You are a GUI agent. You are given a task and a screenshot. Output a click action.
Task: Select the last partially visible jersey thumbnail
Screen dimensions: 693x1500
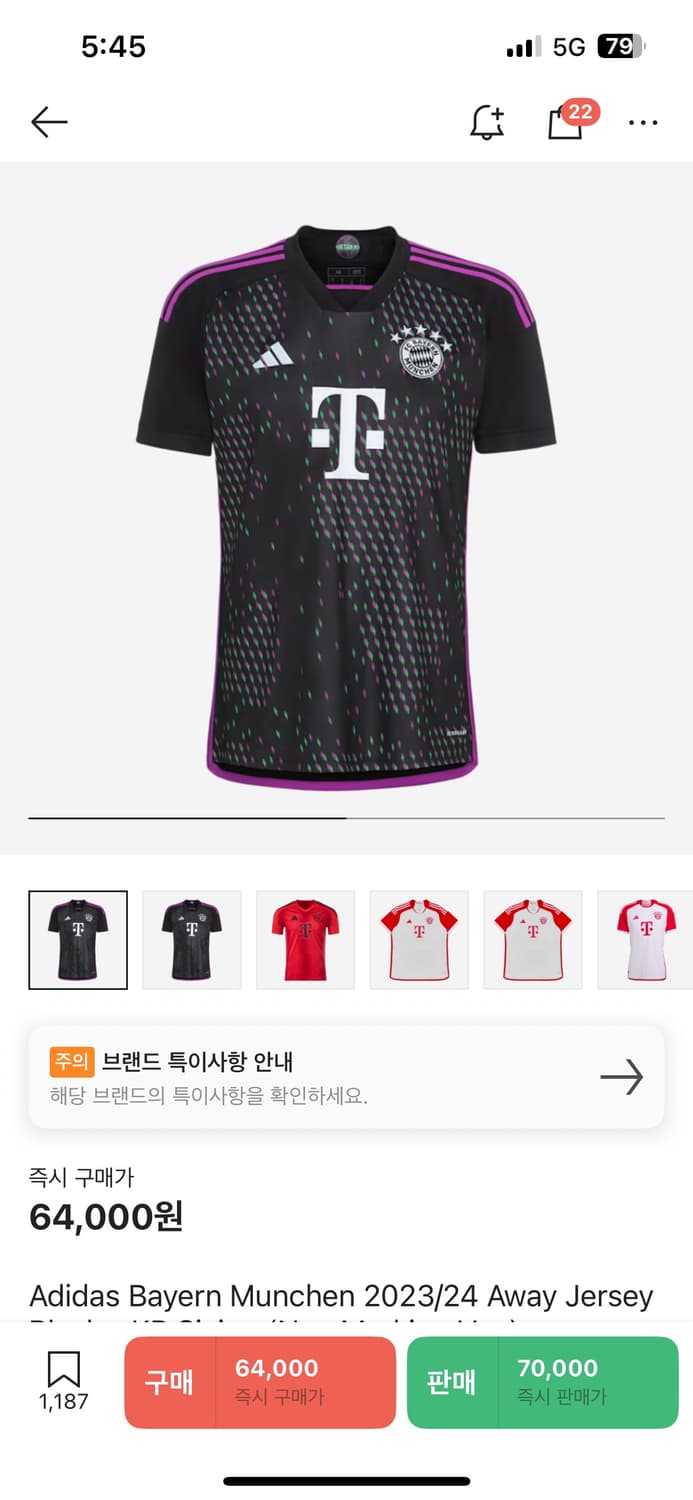coord(645,940)
